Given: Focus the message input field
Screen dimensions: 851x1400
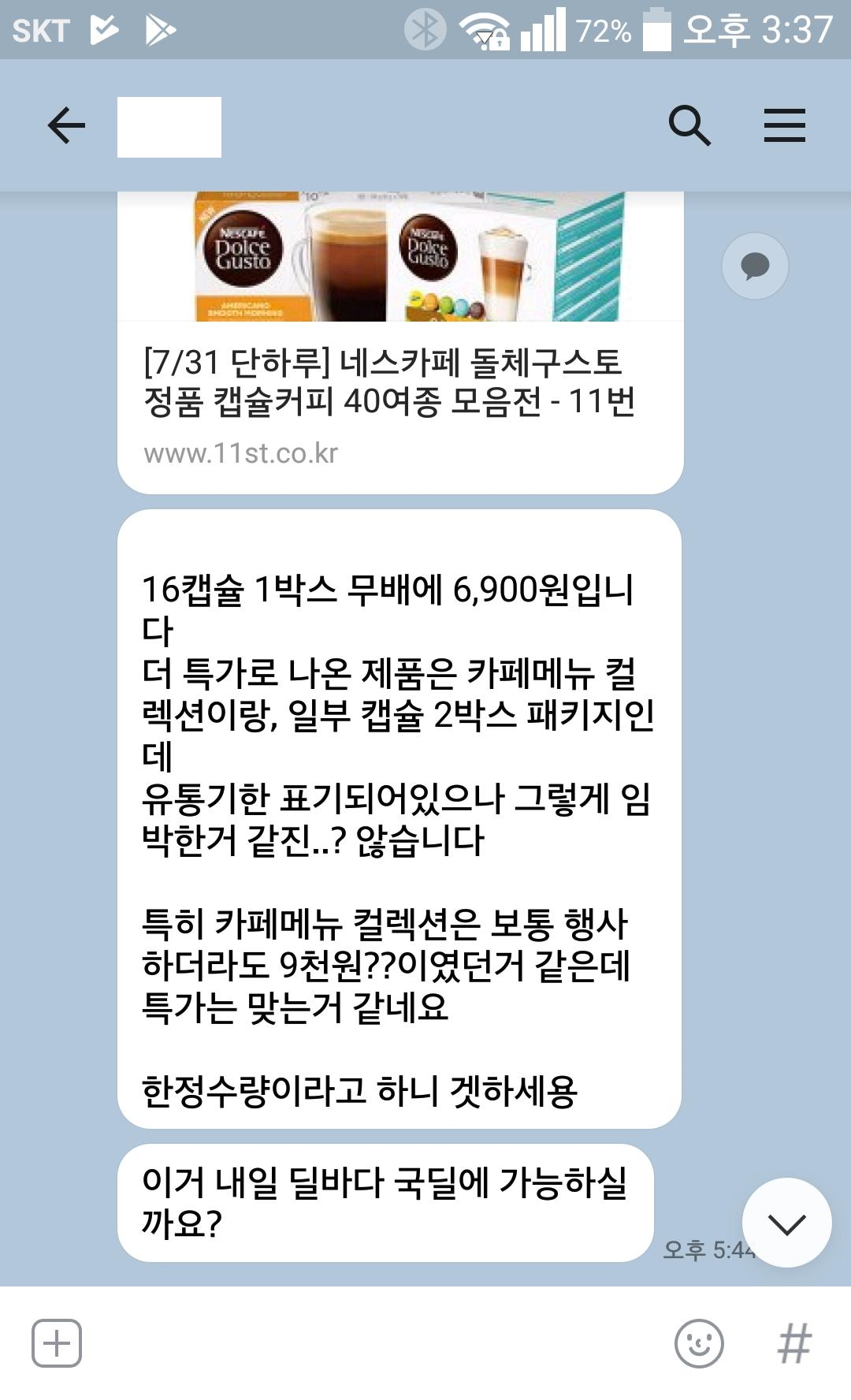Looking at the screenshot, I should [x=370, y=1342].
